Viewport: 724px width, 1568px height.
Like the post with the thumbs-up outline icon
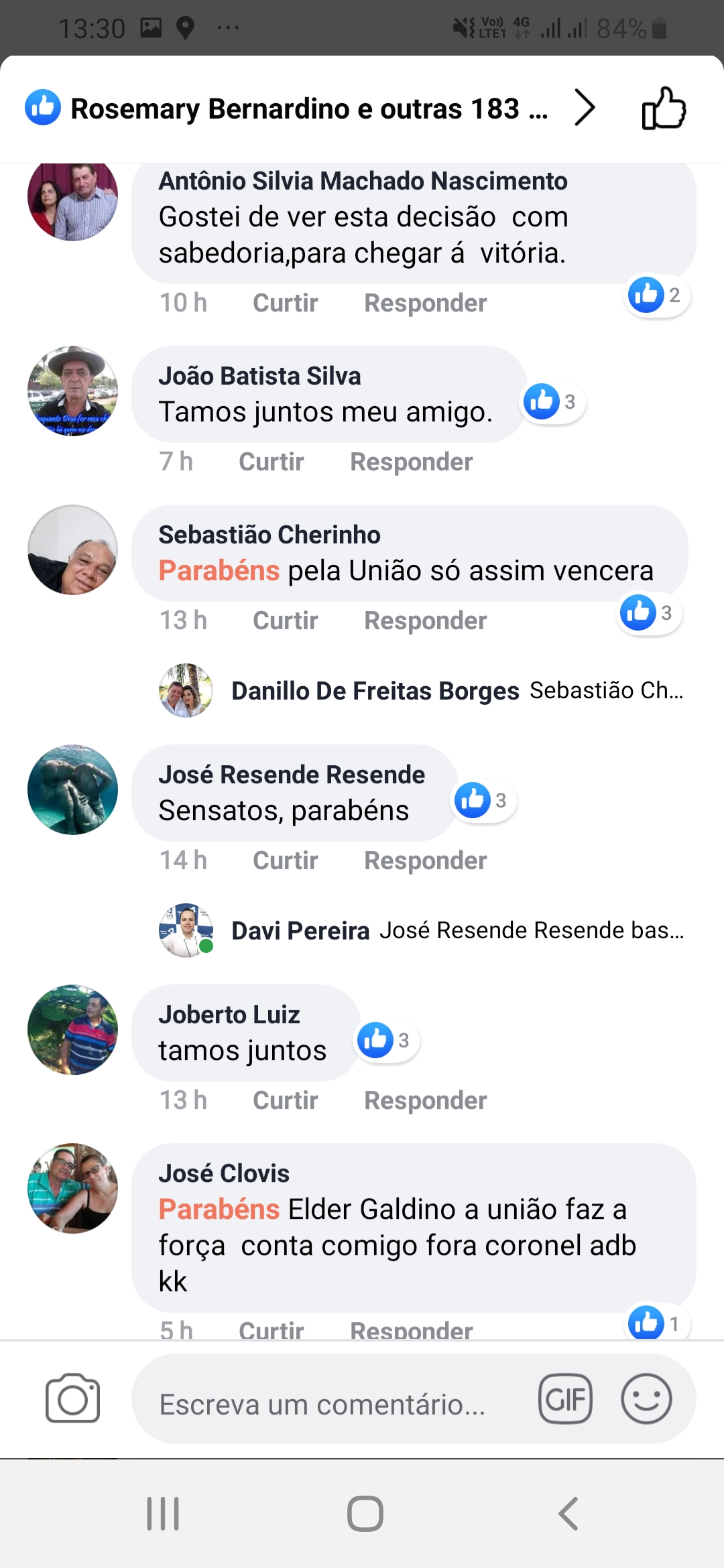pyautogui.click(x=664, y=109)
